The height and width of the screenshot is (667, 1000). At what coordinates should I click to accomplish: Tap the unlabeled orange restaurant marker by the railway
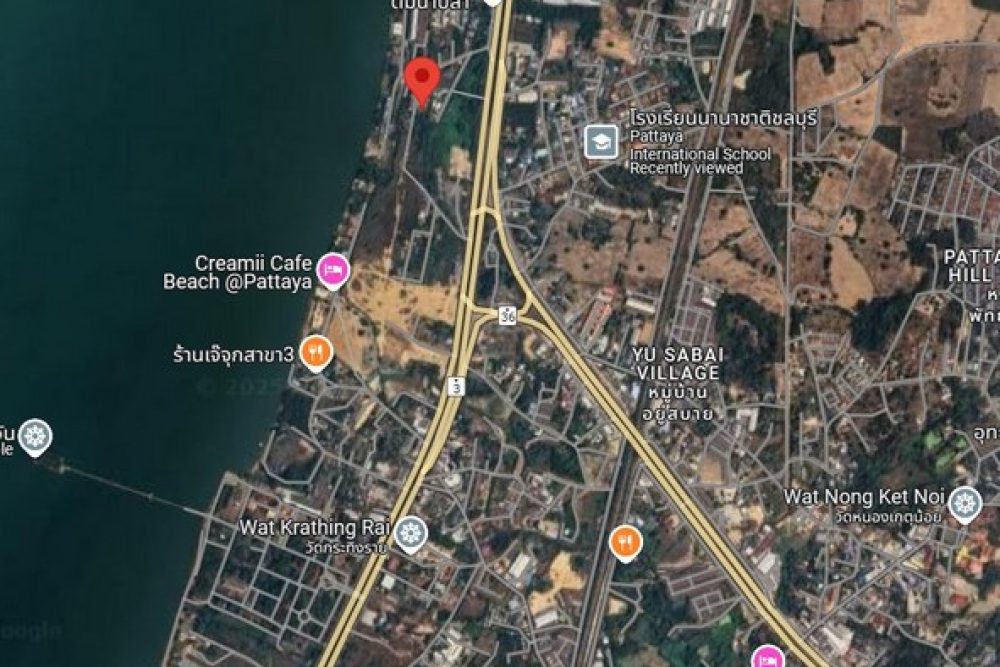click(626, 543)
